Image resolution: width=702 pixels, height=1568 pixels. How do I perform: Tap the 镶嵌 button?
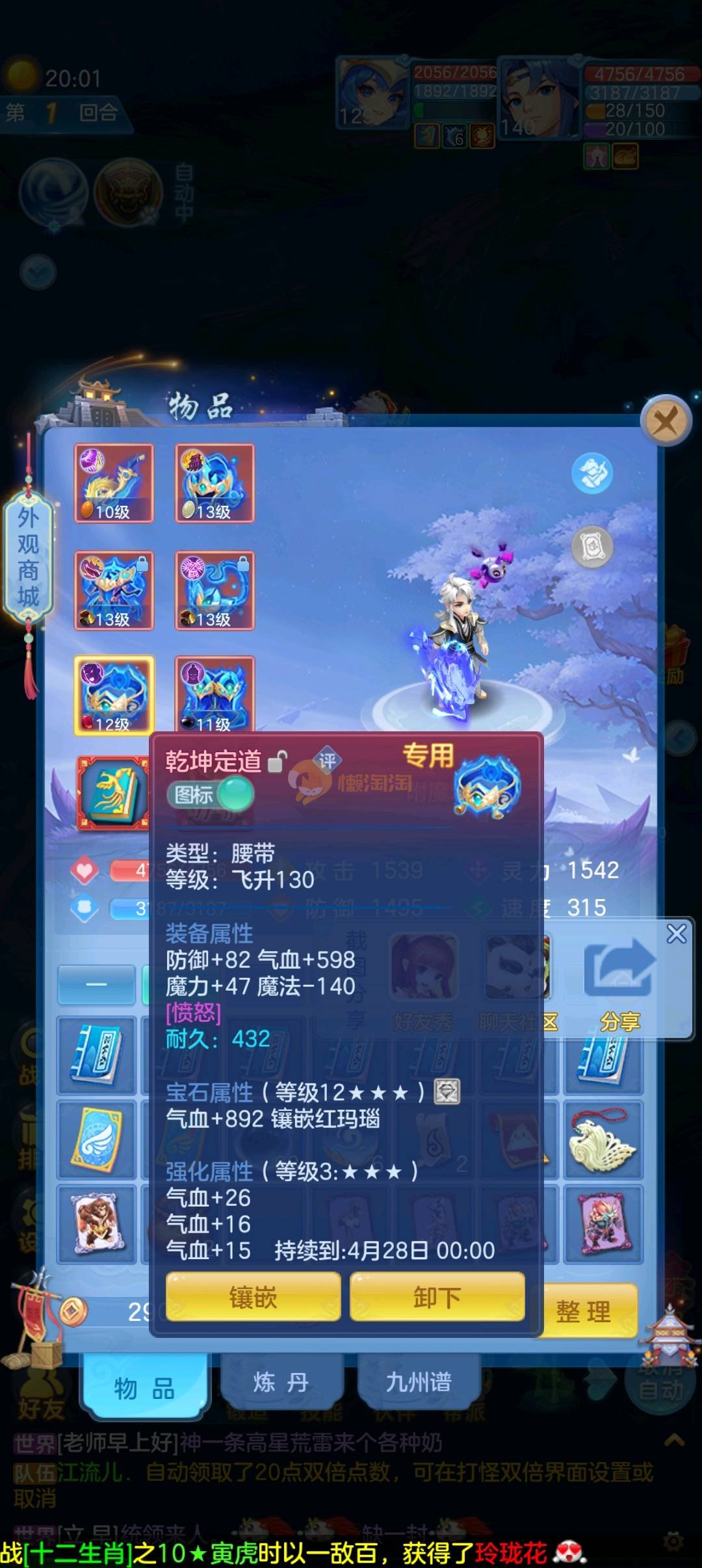253,1297
